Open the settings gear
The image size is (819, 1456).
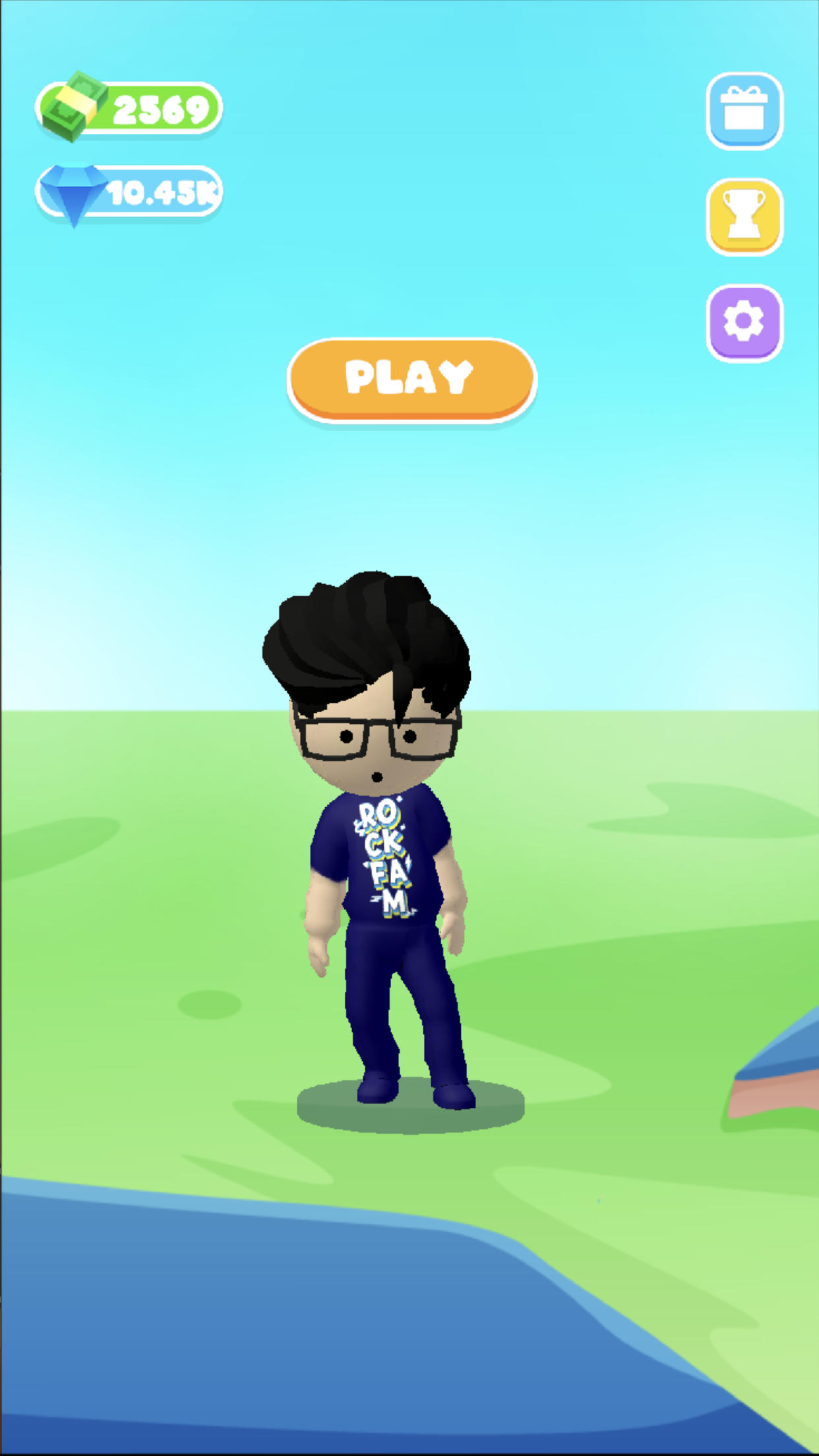point(744,322)
